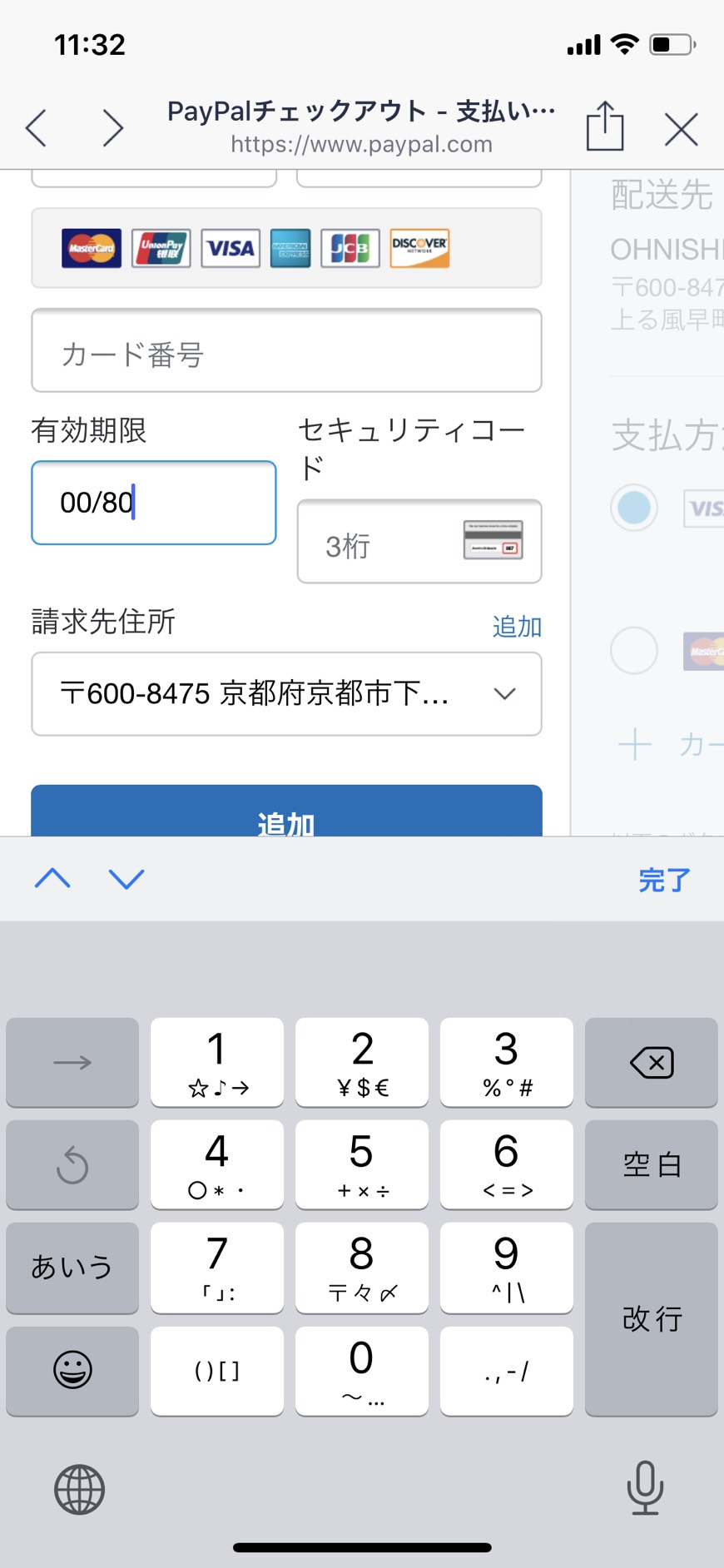Submit the card with the blue 追加 button
Image resolution: width=724 pixels, height=1568 pixels.
coord(286,811)
